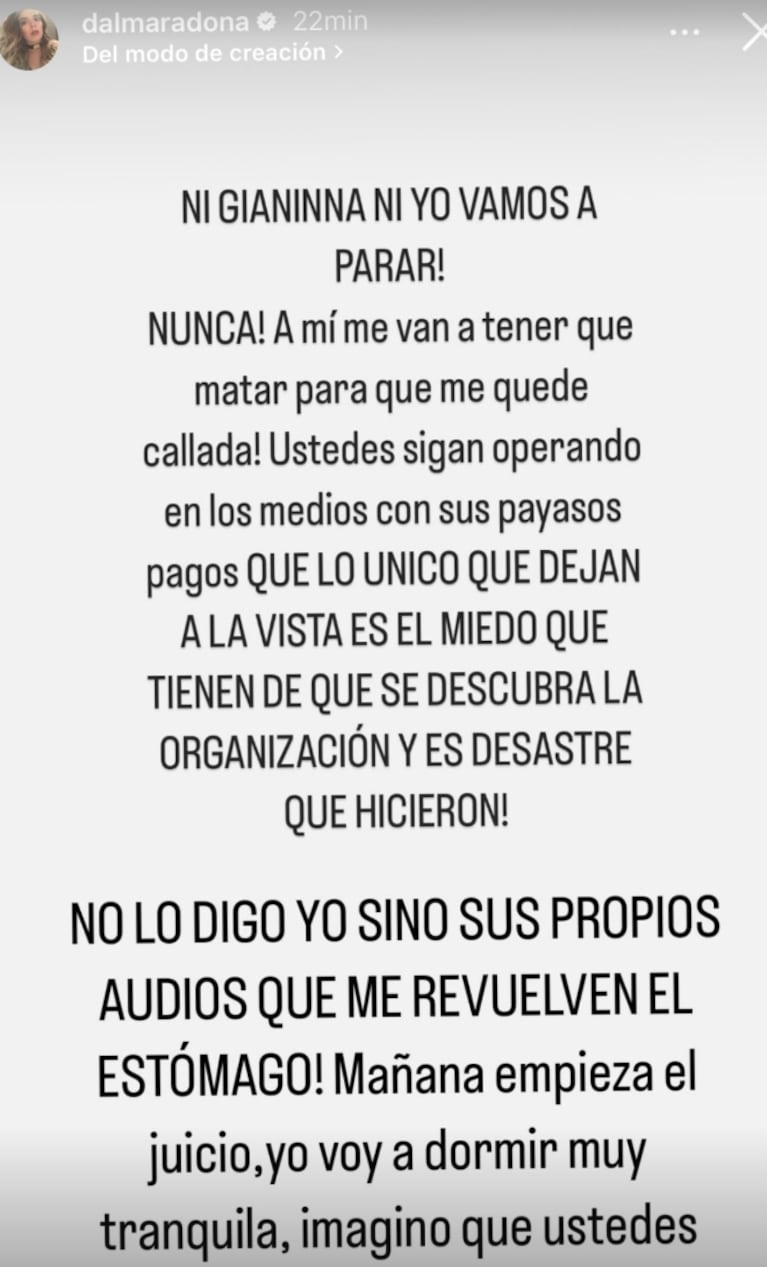Open the three-dot story options menu
Viewport: 767px width, 1267px height.
[x=684, y=33]
